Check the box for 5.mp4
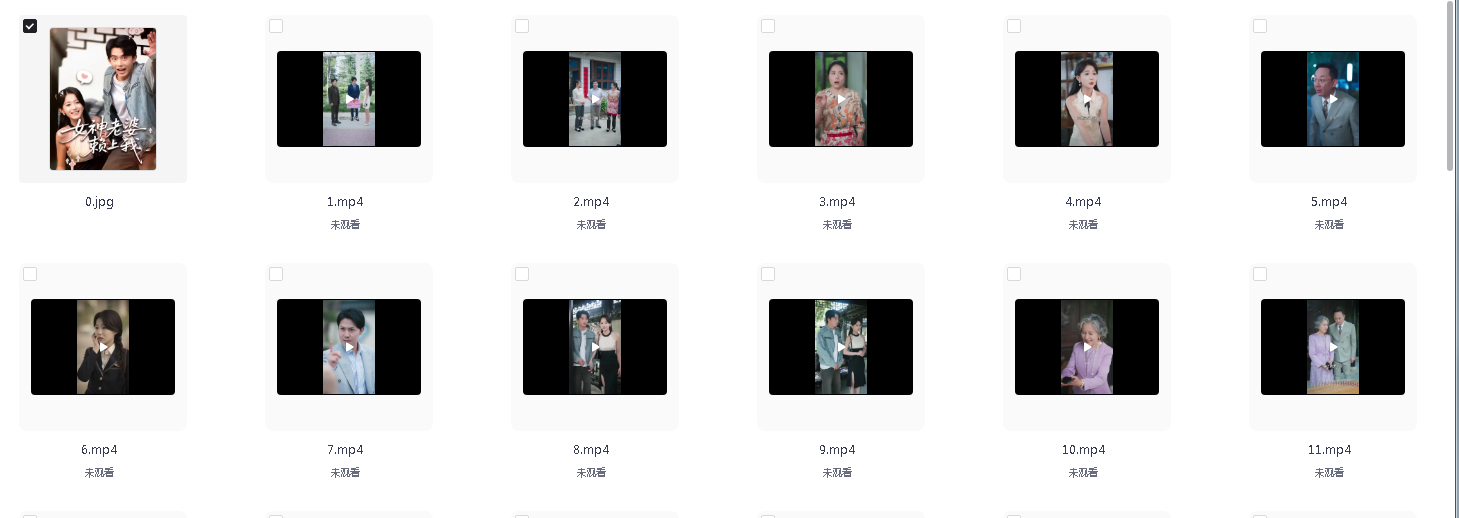The width and height of the screenshot is (1459, 518). coord(1260,26)
